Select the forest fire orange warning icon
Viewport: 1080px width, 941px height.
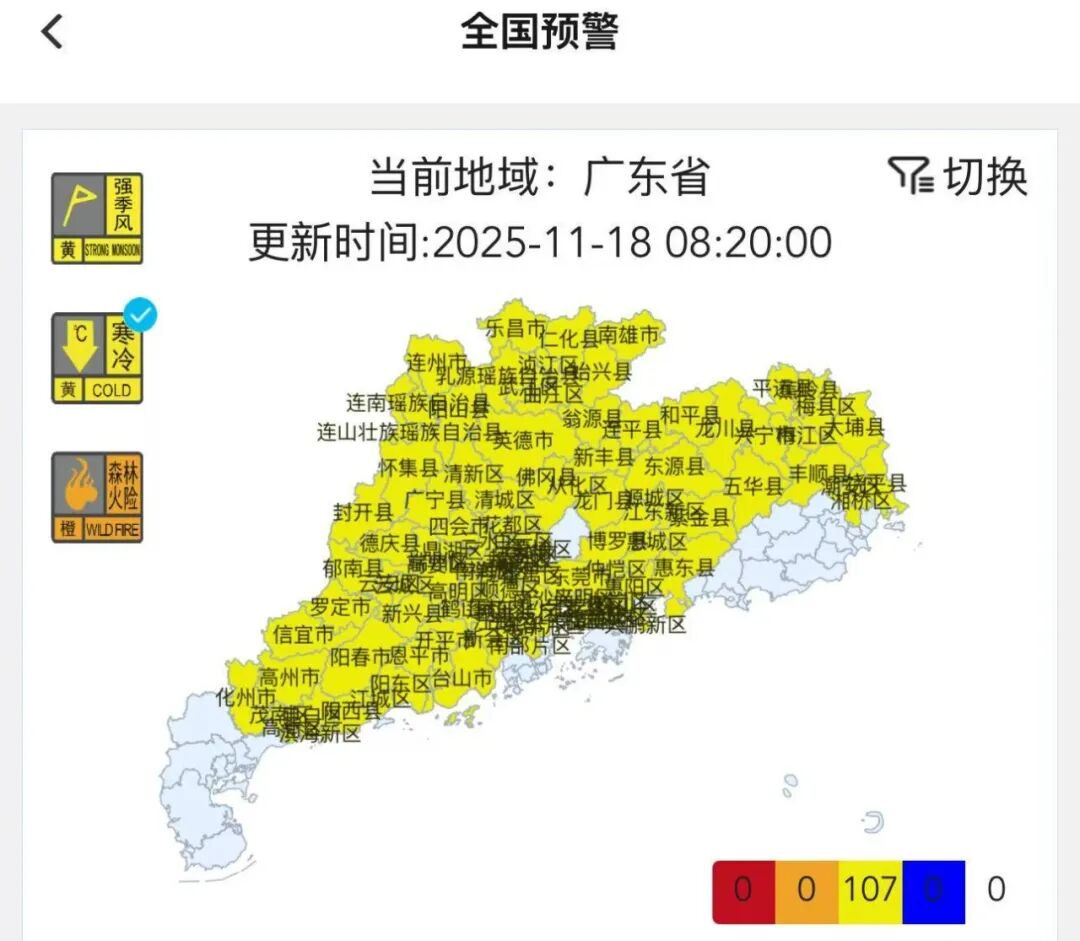click(x=97, y=497)
